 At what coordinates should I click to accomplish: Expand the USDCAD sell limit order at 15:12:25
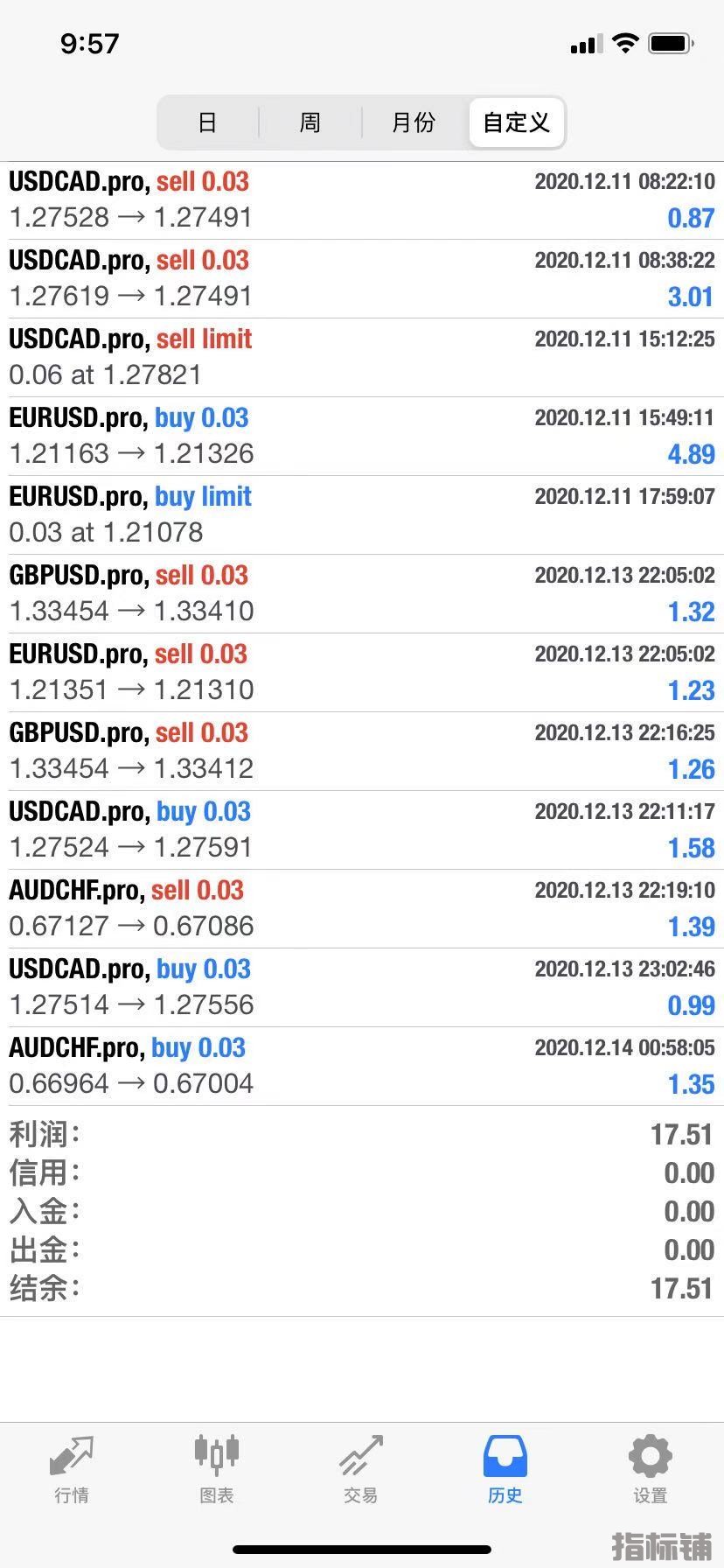362,358
